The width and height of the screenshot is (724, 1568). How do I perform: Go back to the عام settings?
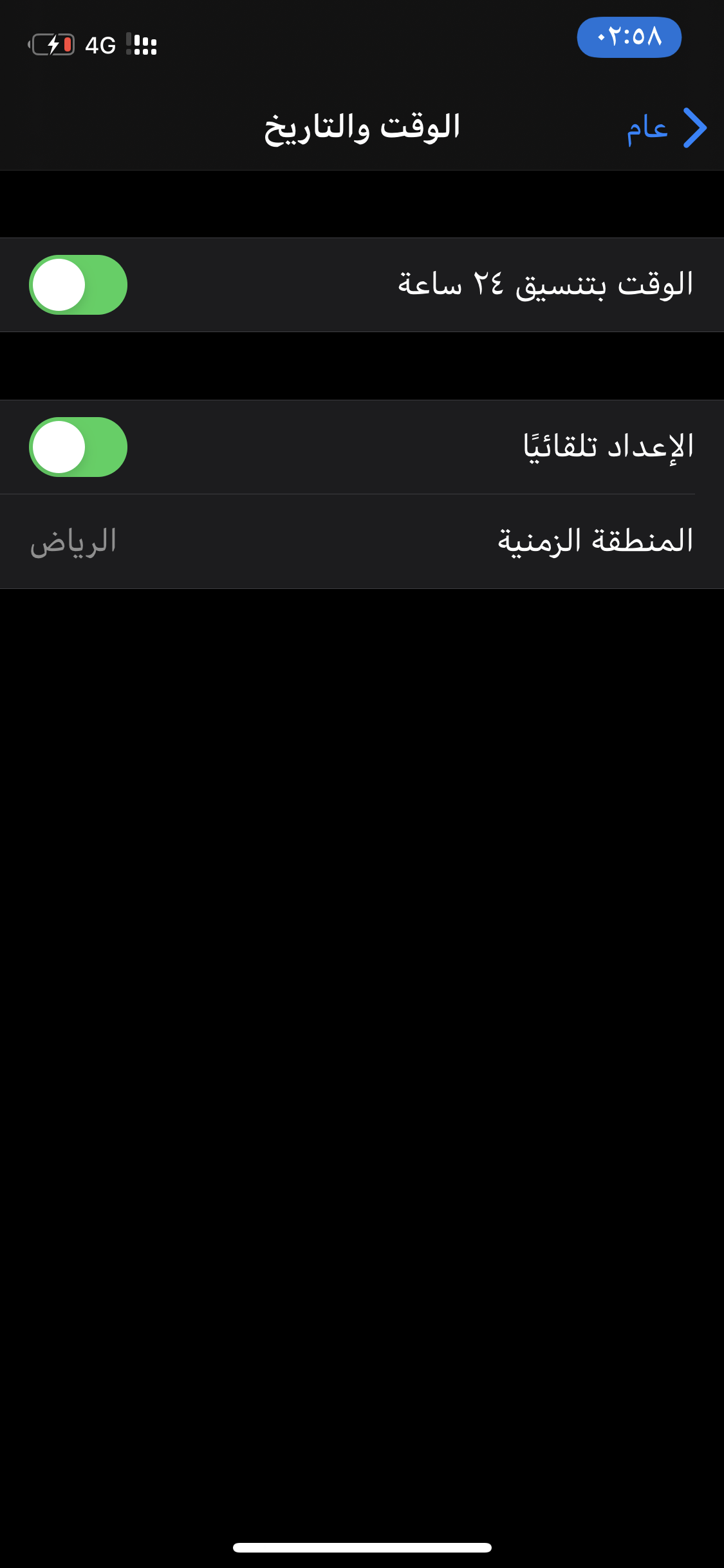(x=667, y=128)
